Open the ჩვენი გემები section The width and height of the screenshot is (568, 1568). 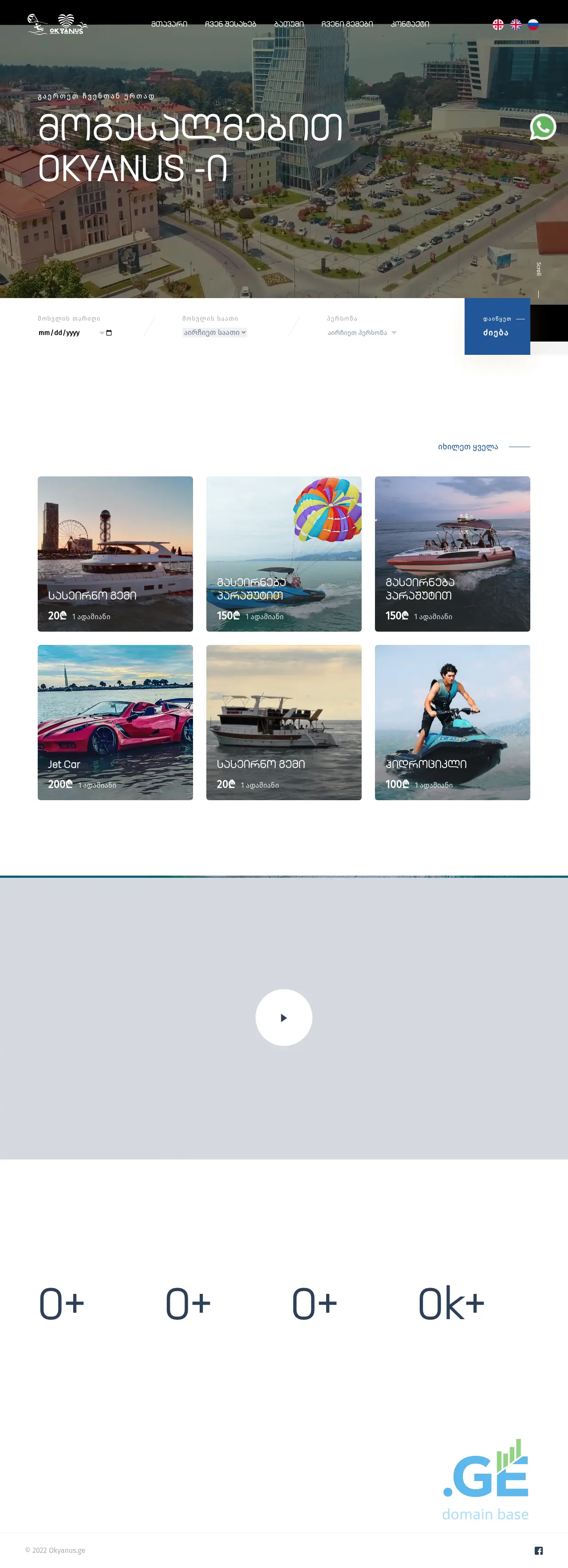click(347, 24)
